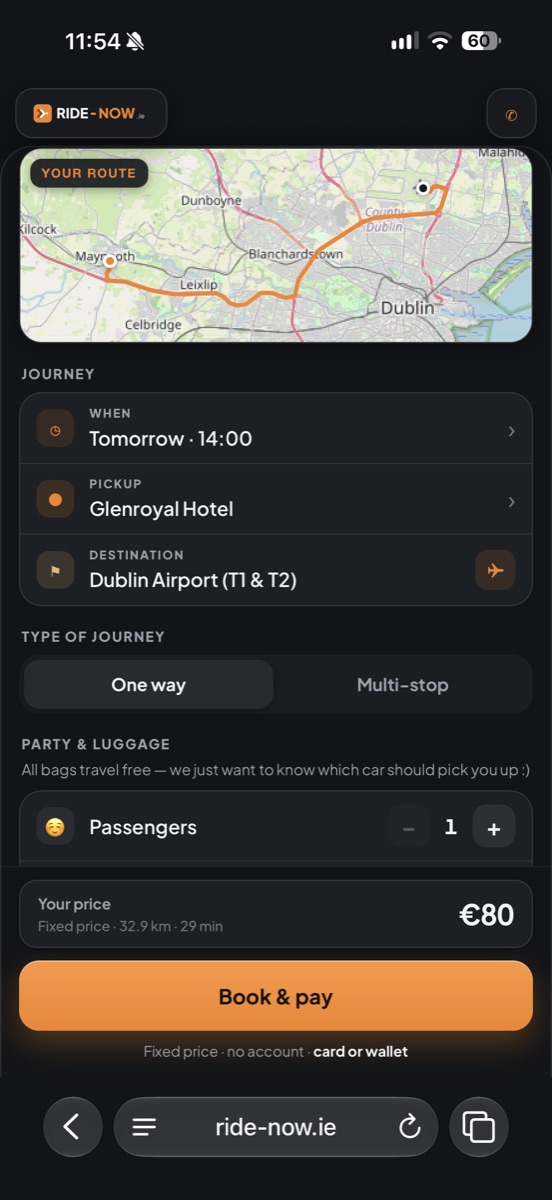Decrease the passengers count

408,827
